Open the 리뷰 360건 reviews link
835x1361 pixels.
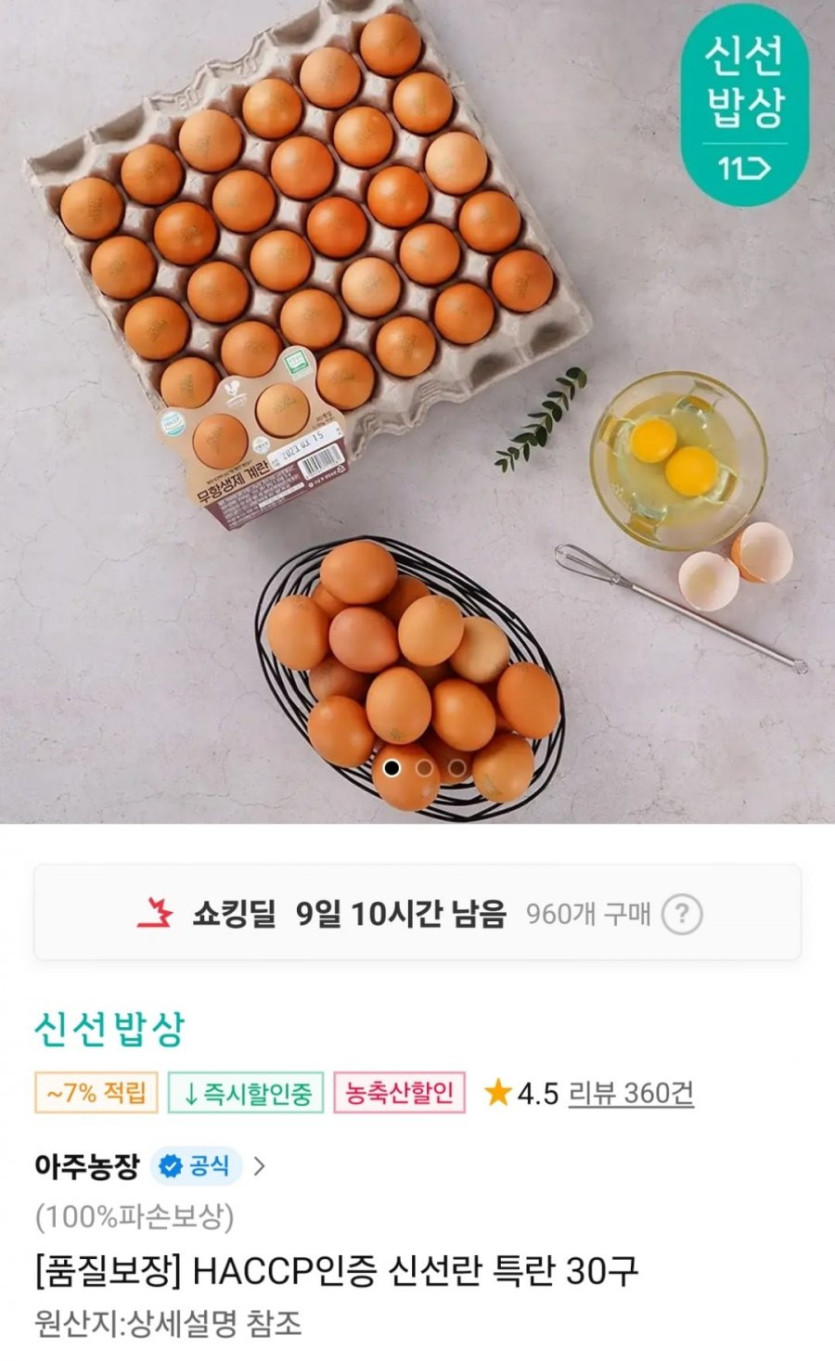[630, 1093]
